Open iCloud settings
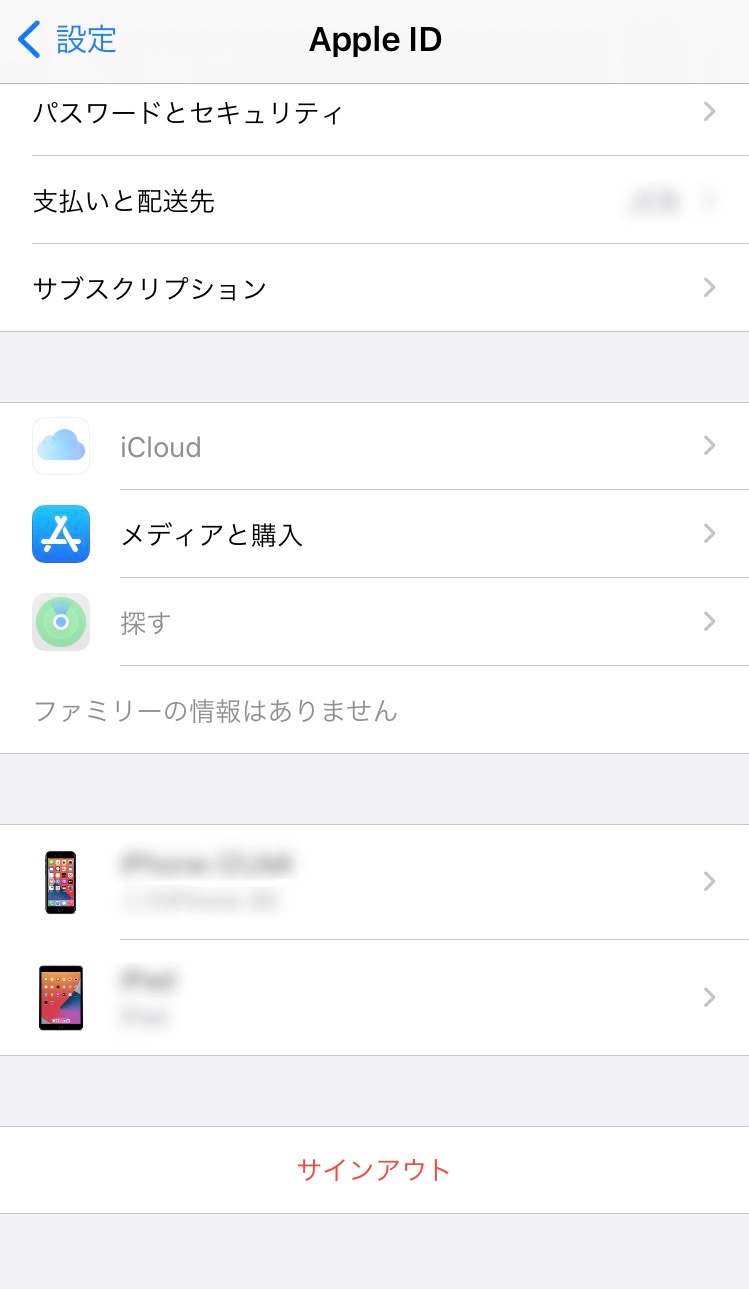749x1289 pixels. coord(374,446)
